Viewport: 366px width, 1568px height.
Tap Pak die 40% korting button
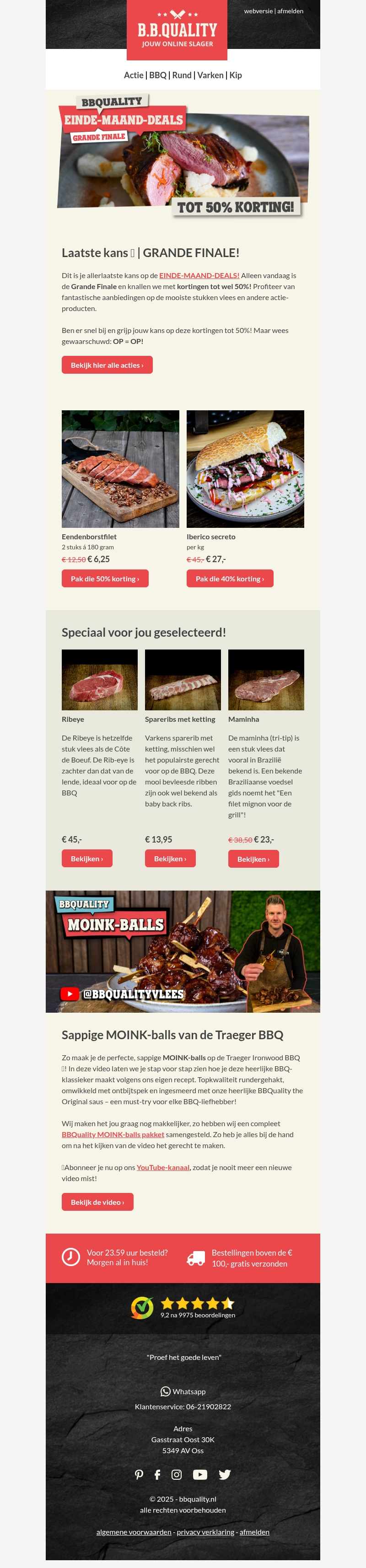(x=230, y=579)
